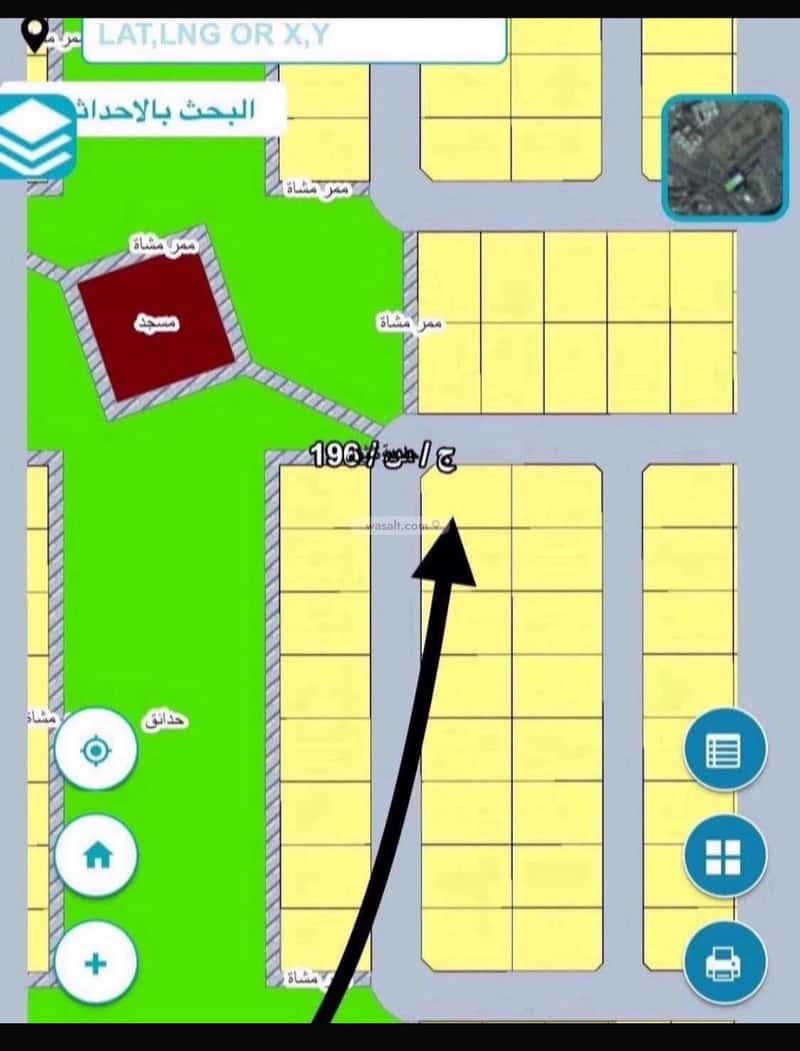Screen dimensions: 800x1051
Task: Tap the البحث بالاحداثيات search button
Action: pos(175,109)
